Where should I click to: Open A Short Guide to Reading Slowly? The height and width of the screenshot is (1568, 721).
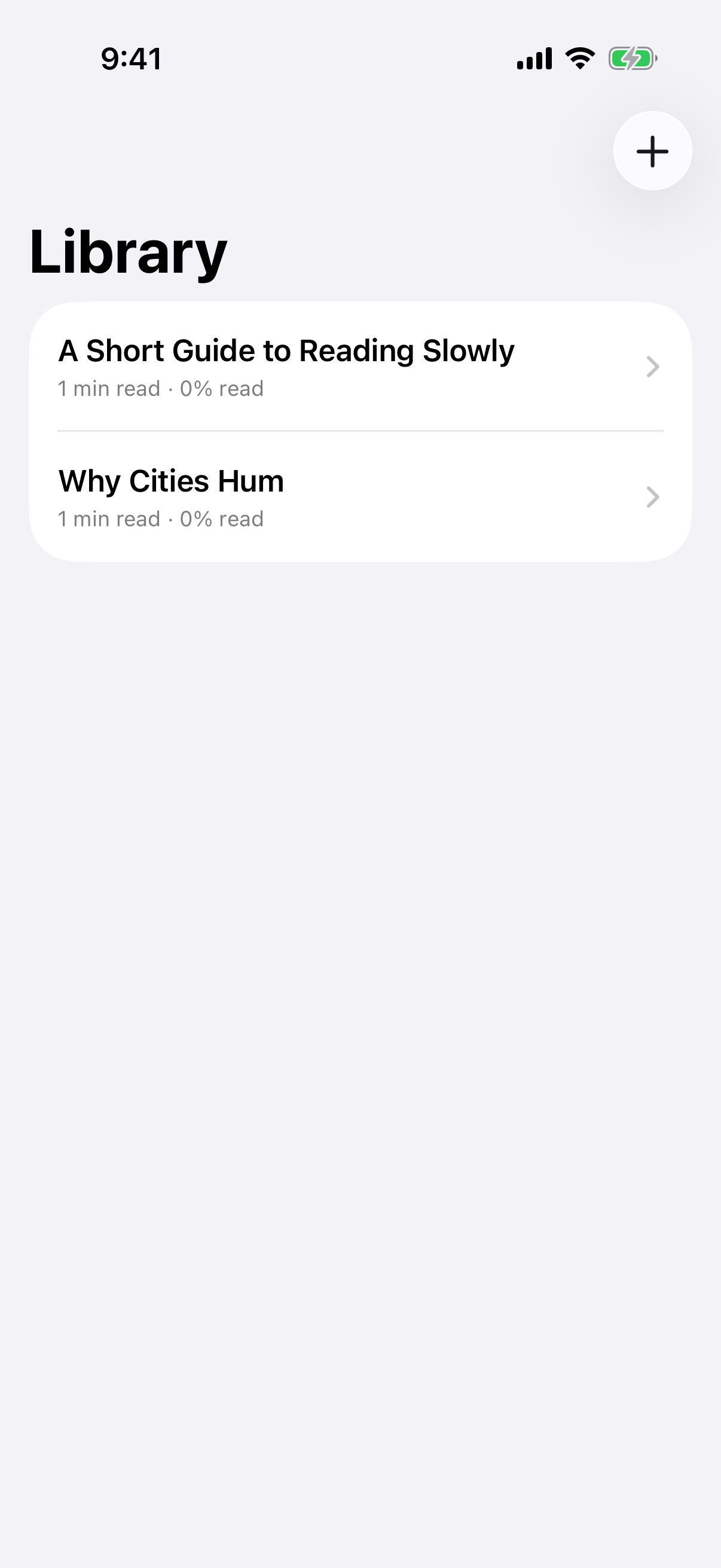(x=360, y=367)
